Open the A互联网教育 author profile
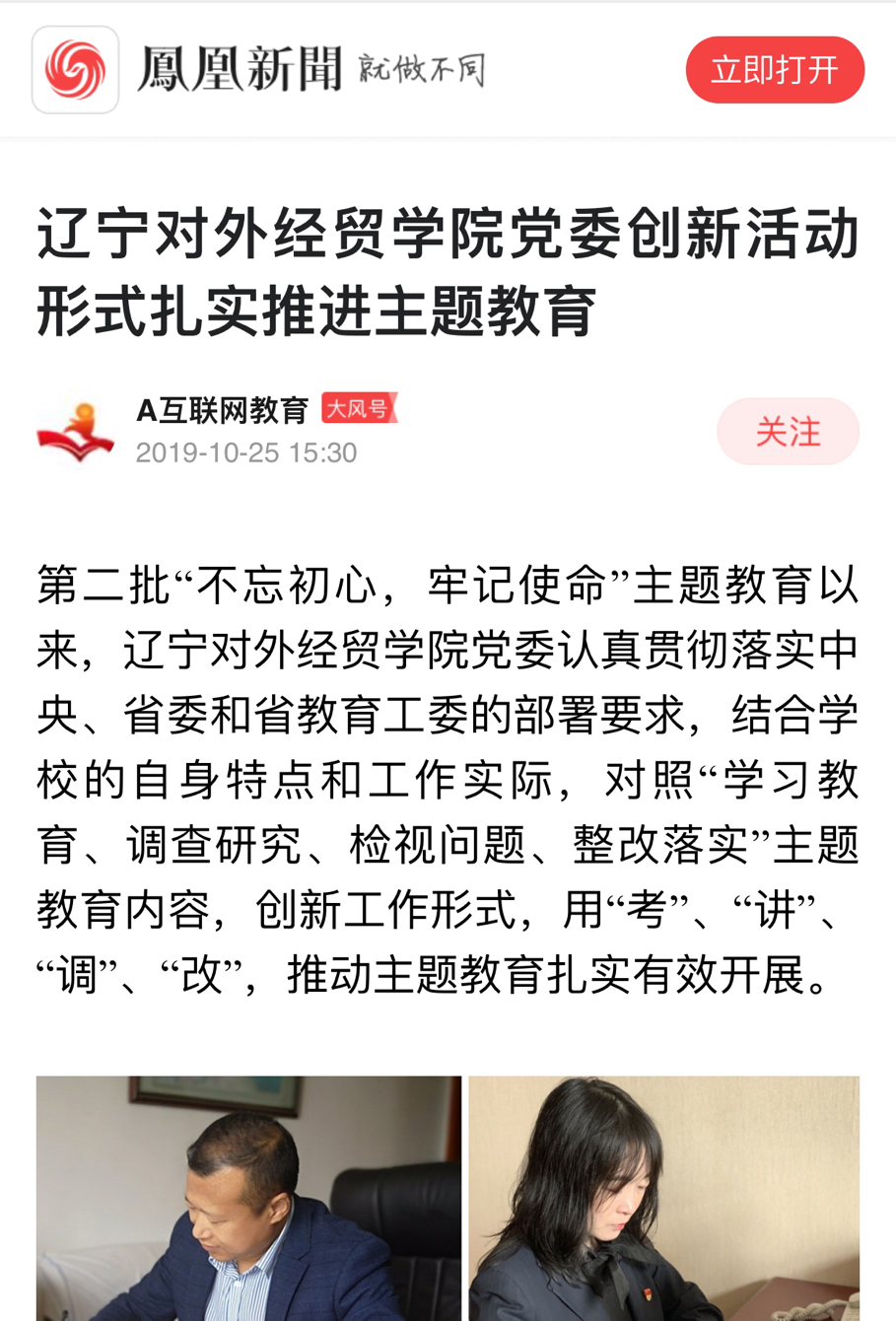Image resolution: width=896 pixels, height=1321 pixels. [222, 410]
